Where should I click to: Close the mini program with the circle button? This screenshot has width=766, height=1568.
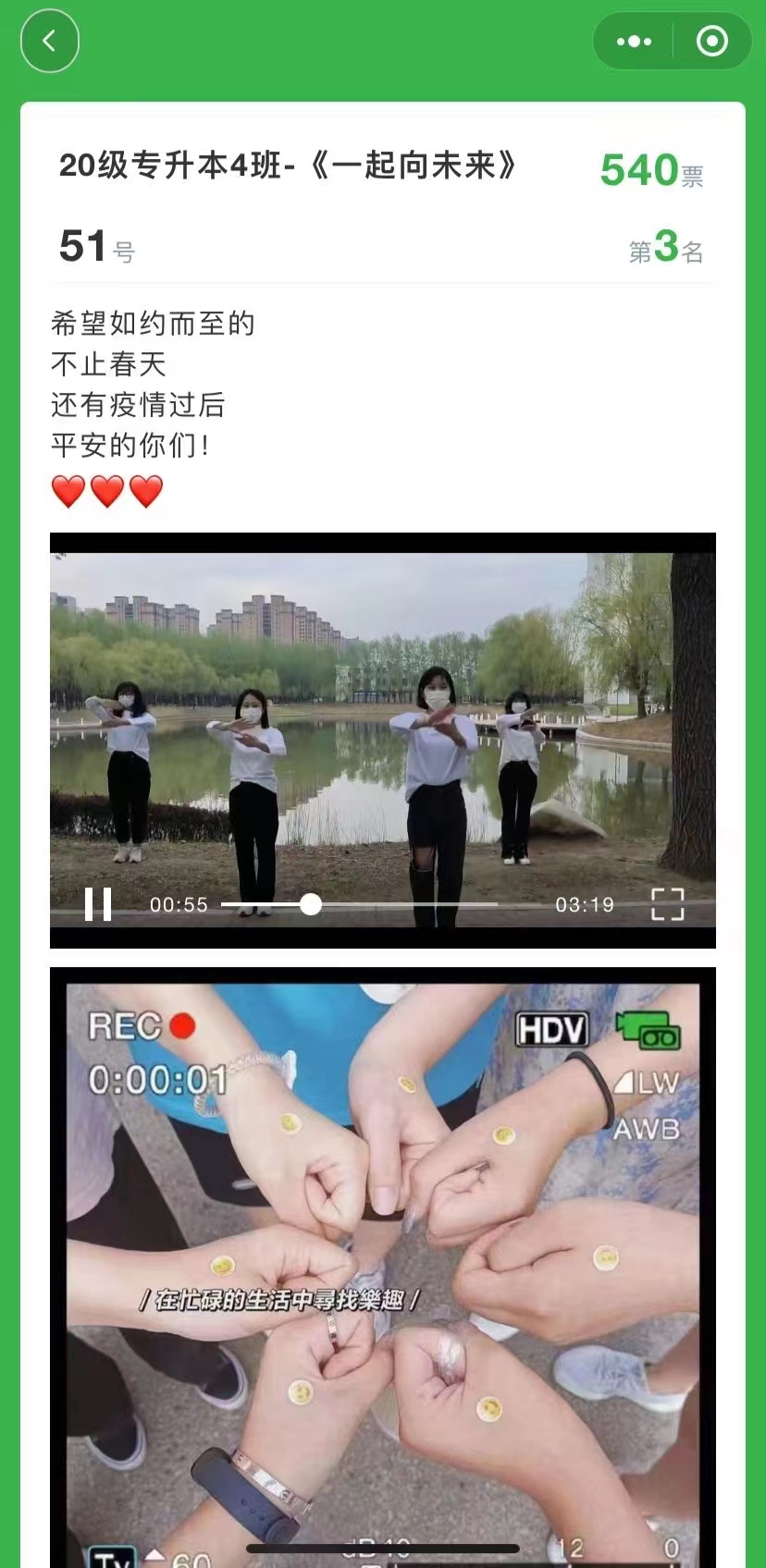click(711, 42)
